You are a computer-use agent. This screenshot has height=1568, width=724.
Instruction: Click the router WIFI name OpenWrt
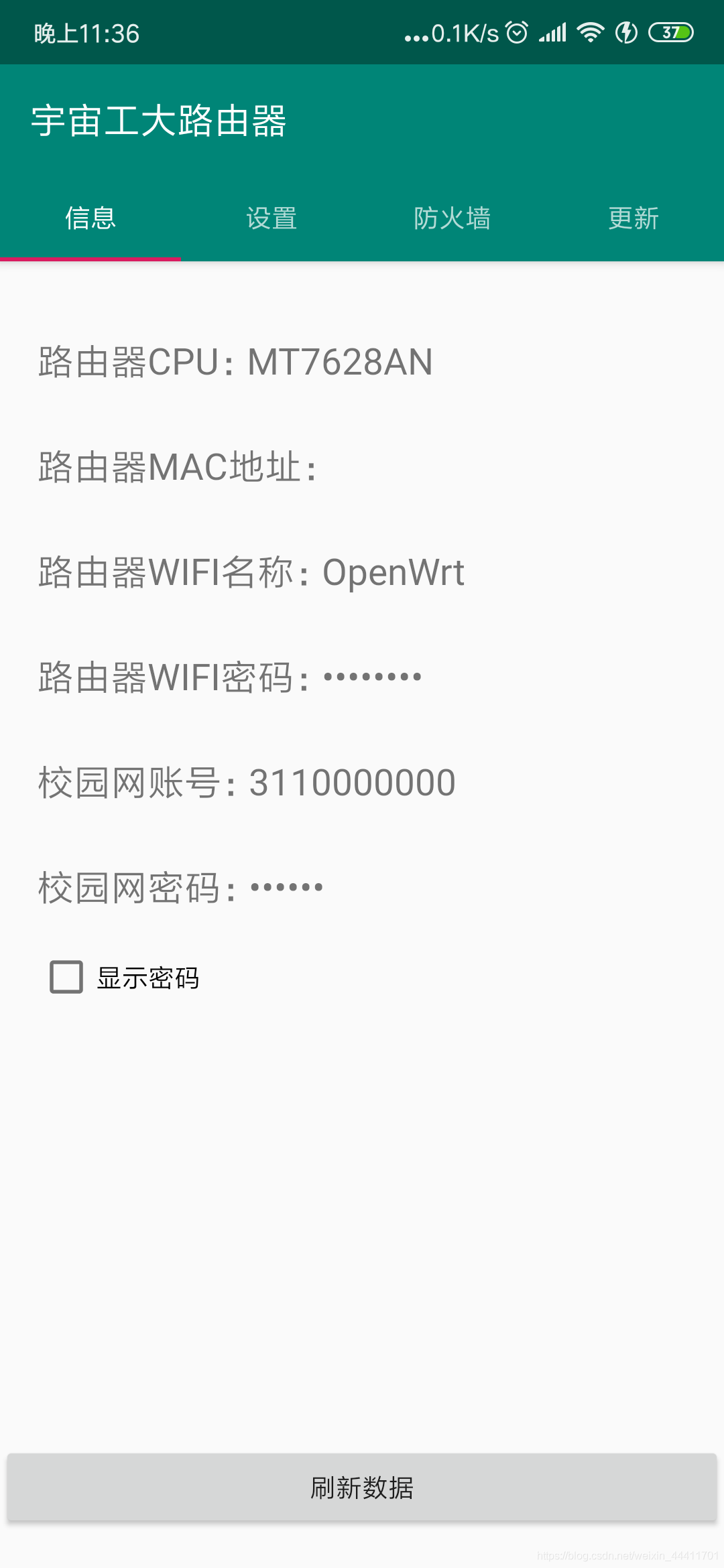tap(393, 573)
